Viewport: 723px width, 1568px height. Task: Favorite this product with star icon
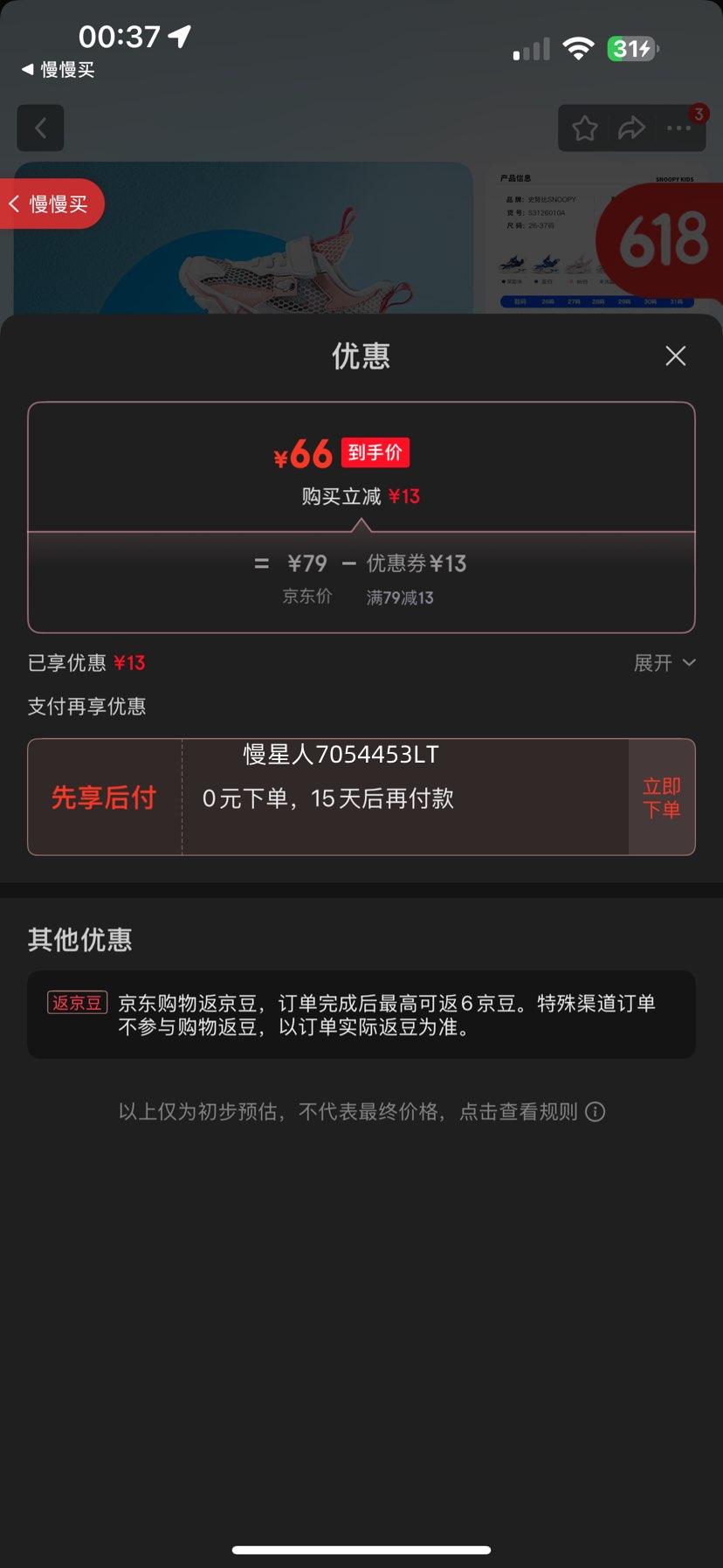point(585,128)
